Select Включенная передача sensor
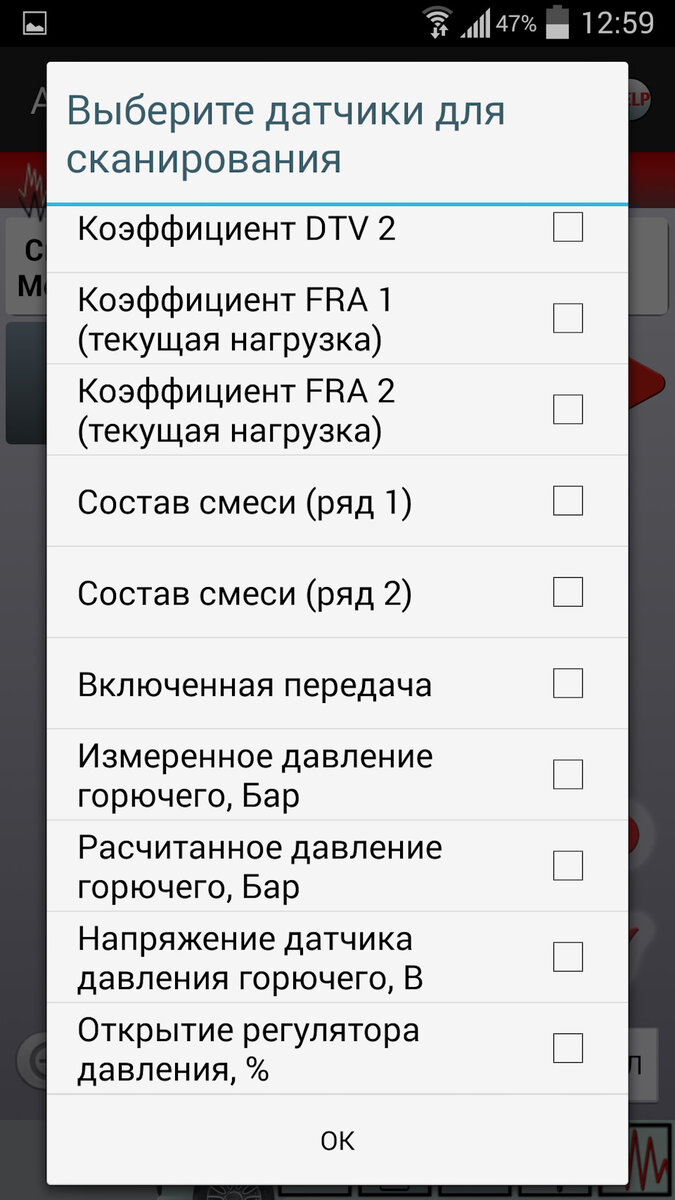 click(x=568, y=683)
